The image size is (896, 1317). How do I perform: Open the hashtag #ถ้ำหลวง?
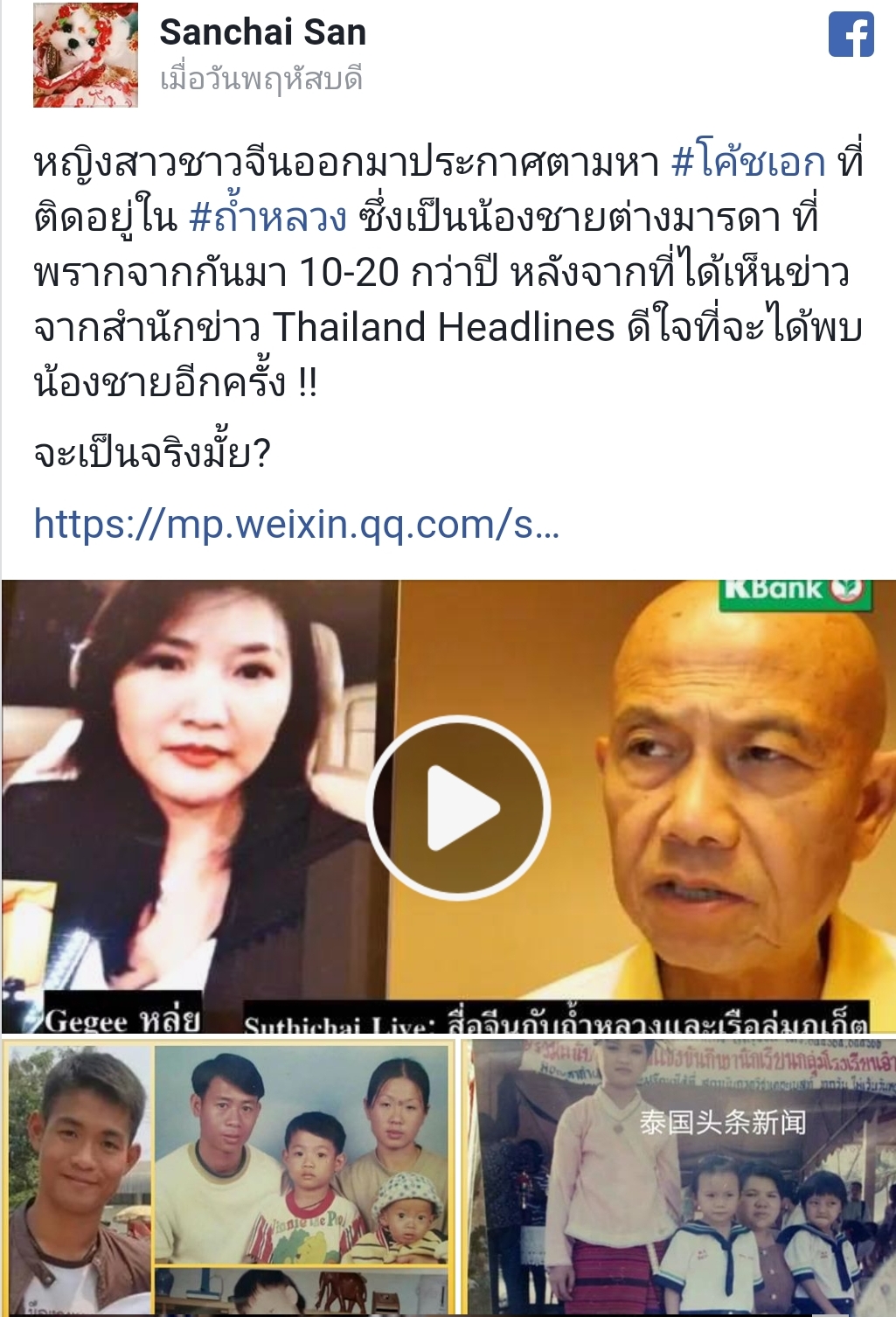[268, 218]
